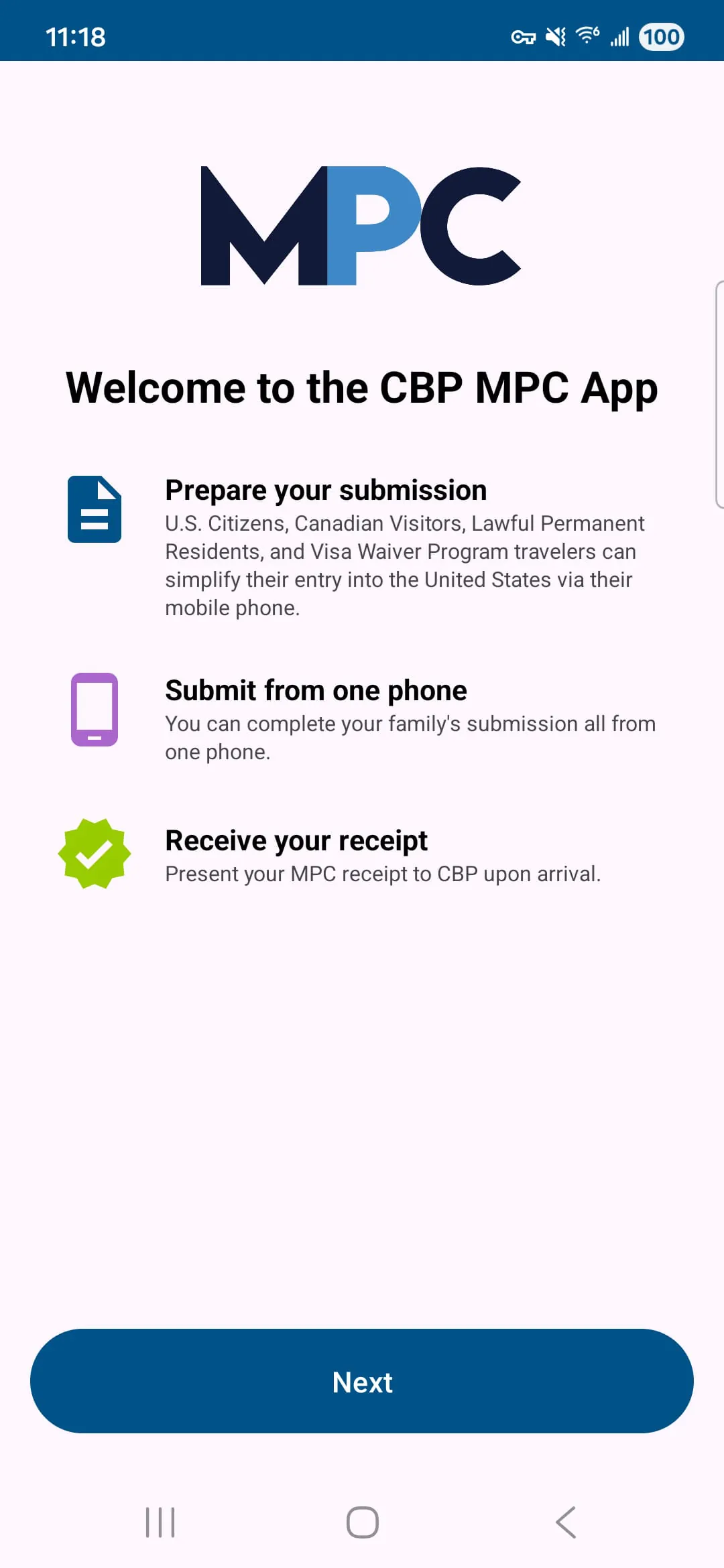
Task: Select the Submit from one phone heading
Action: tap(316, 690)
